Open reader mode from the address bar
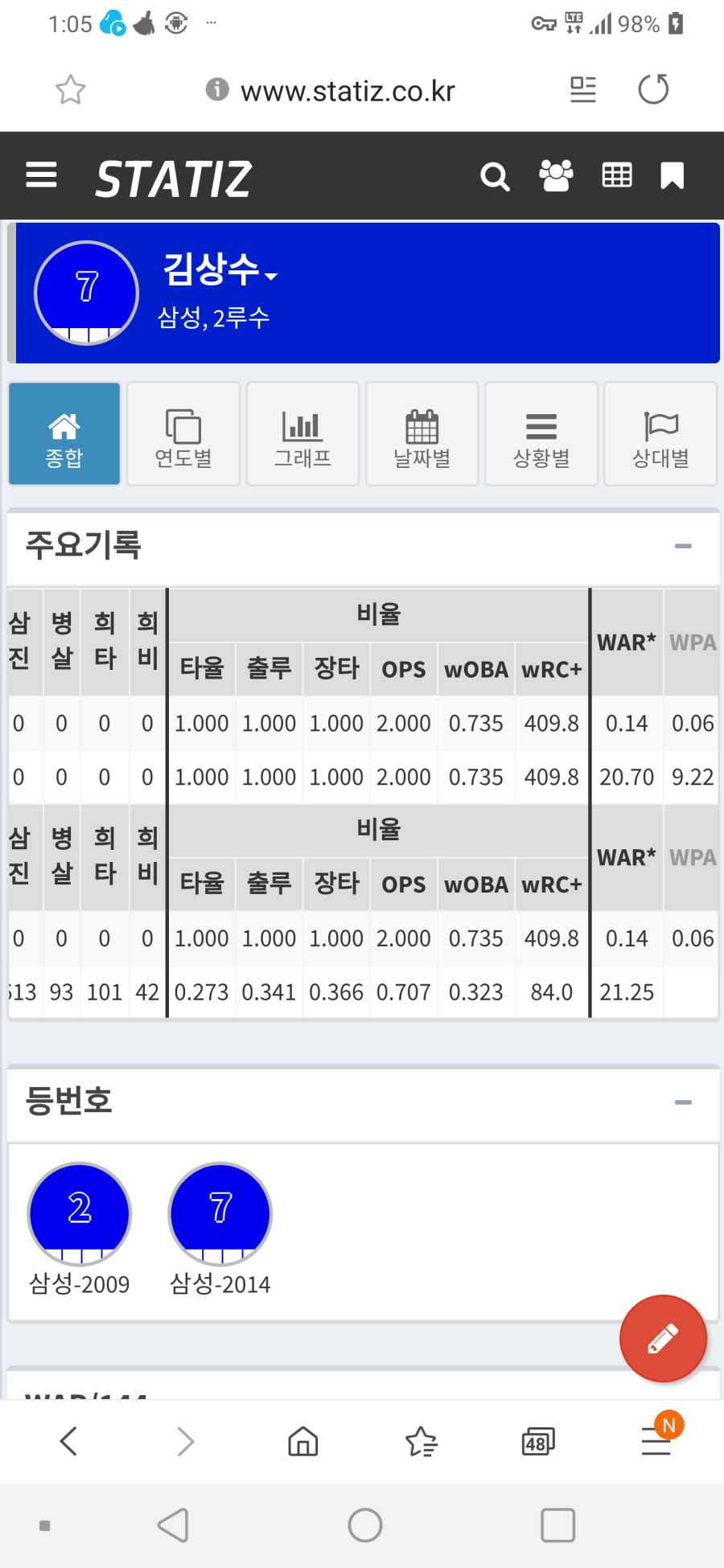 (583, 89)
